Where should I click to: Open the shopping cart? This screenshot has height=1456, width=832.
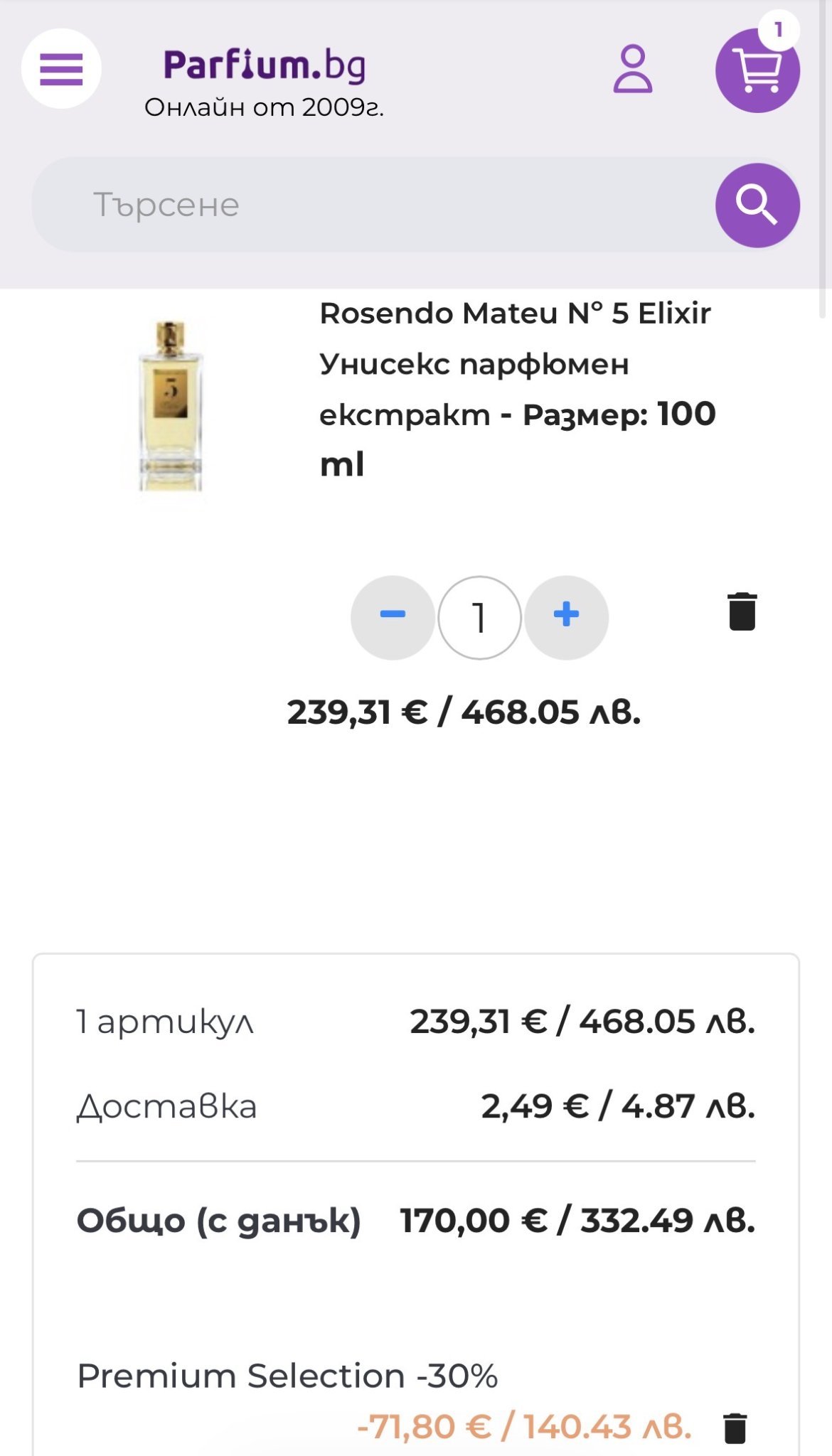[x=757, y=70]
